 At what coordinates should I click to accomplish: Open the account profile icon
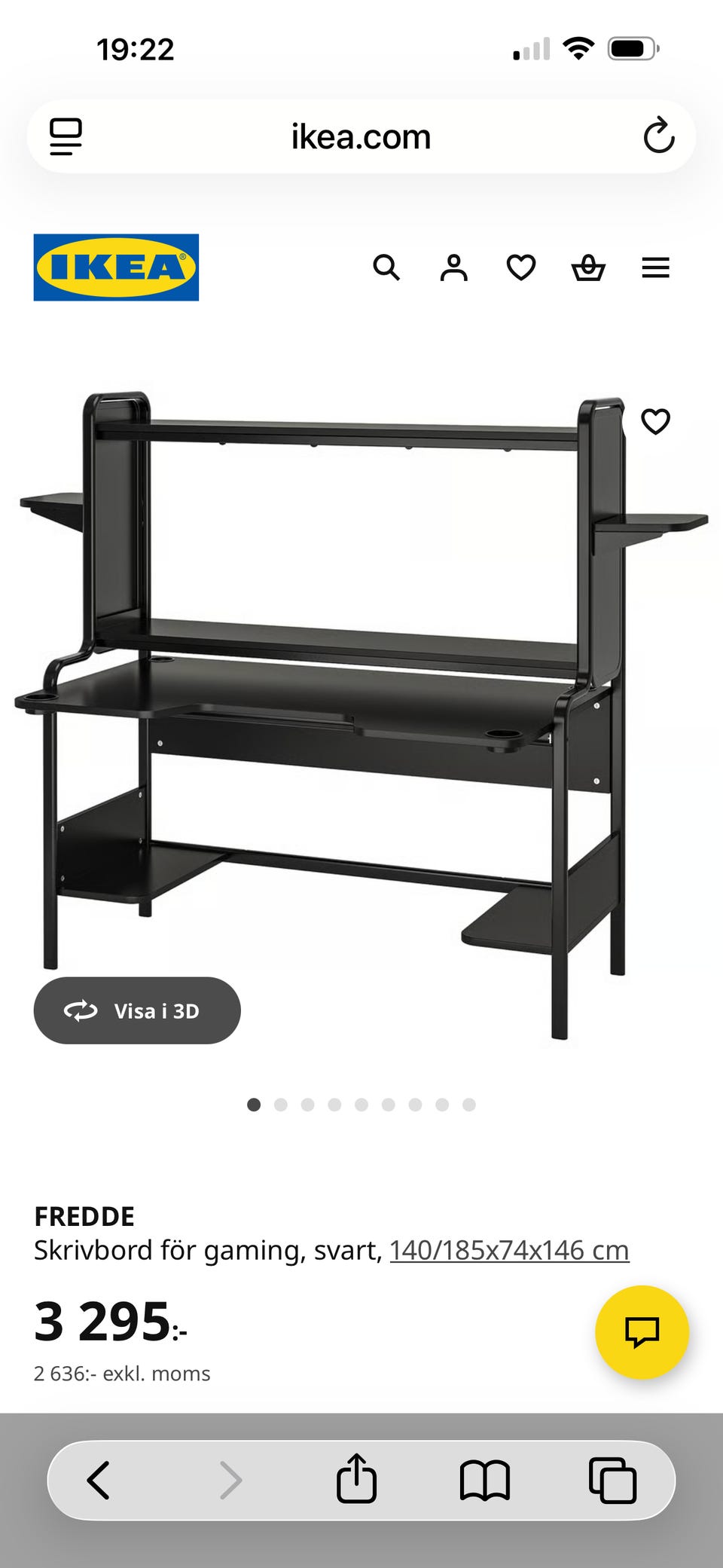[x=453, y=267]
